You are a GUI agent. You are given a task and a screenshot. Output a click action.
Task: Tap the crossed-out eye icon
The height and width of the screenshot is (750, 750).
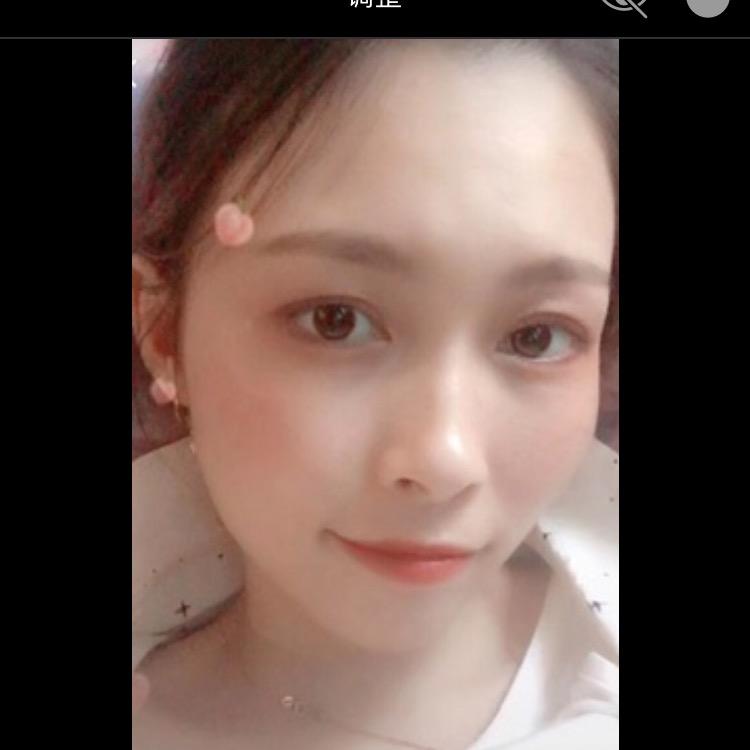624,5
